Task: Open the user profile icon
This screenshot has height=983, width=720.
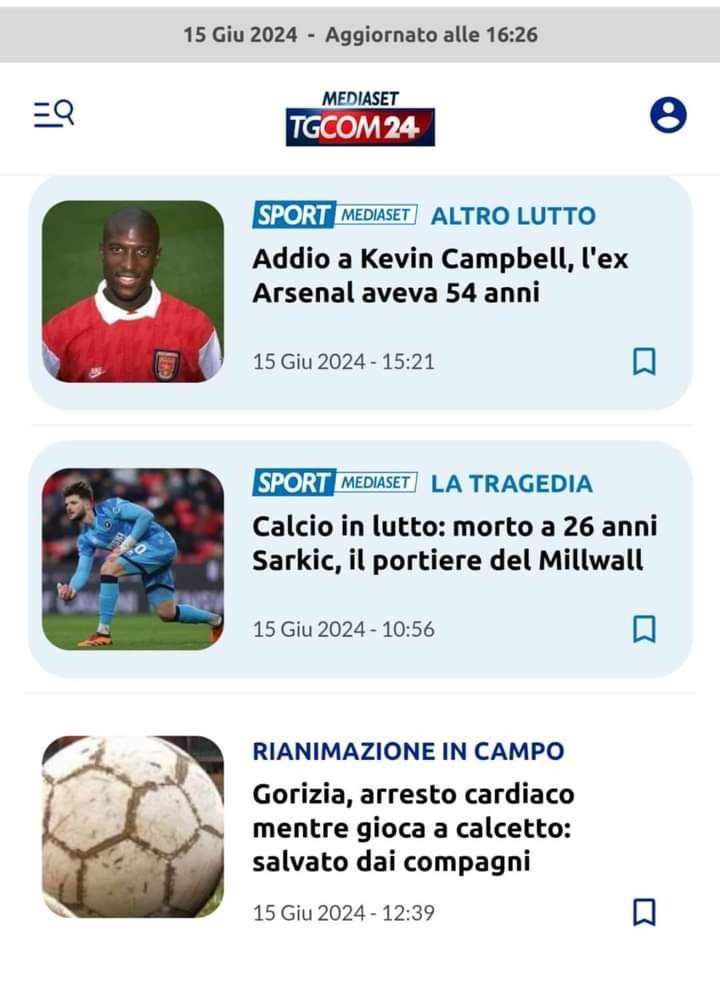Action: click(x=668, y=115)
